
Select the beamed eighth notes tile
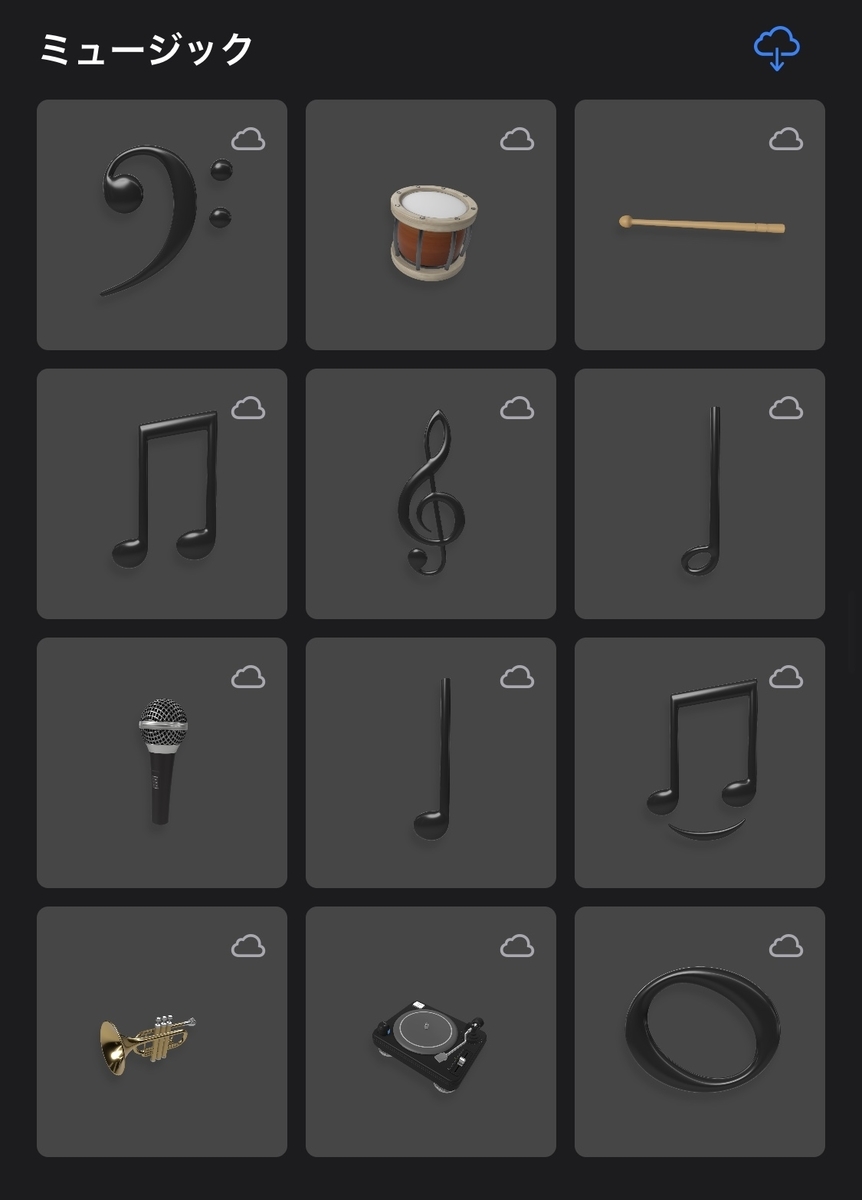162,494
